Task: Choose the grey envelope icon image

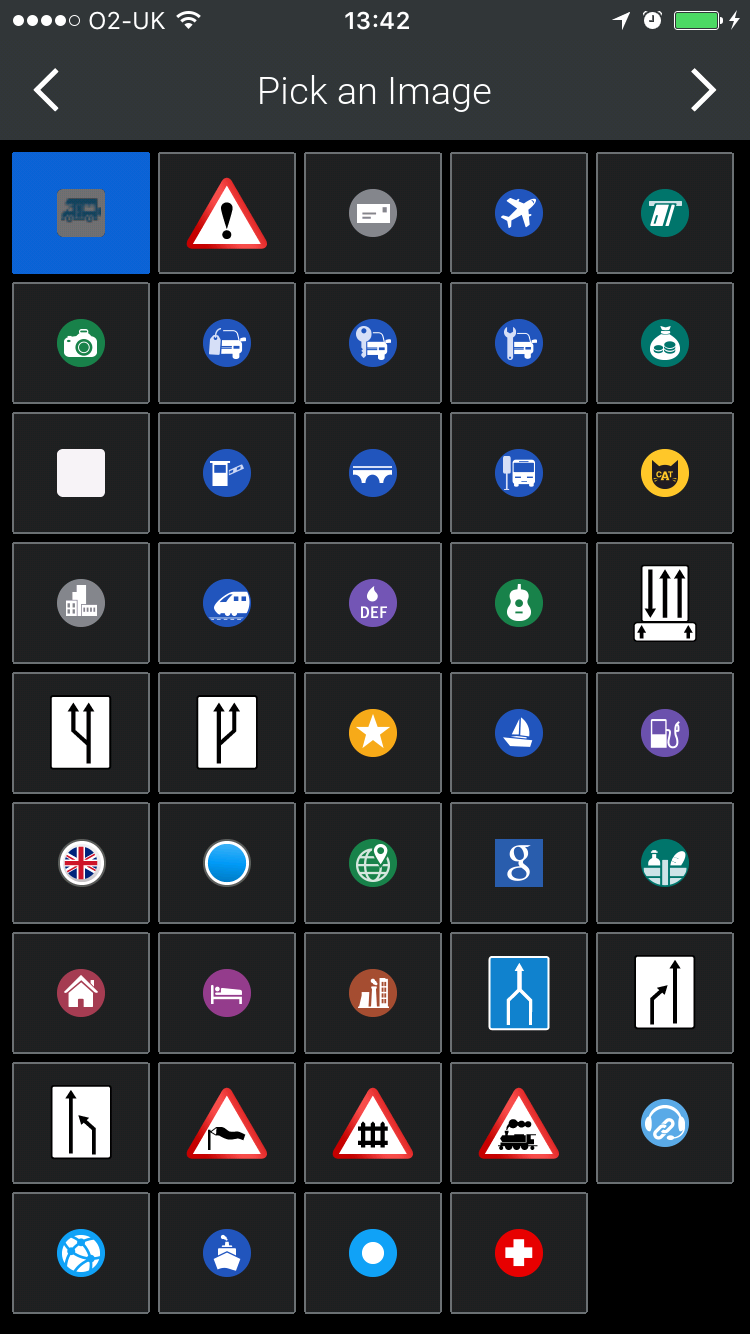Action: pyautogui.click(x=373, y=213)
